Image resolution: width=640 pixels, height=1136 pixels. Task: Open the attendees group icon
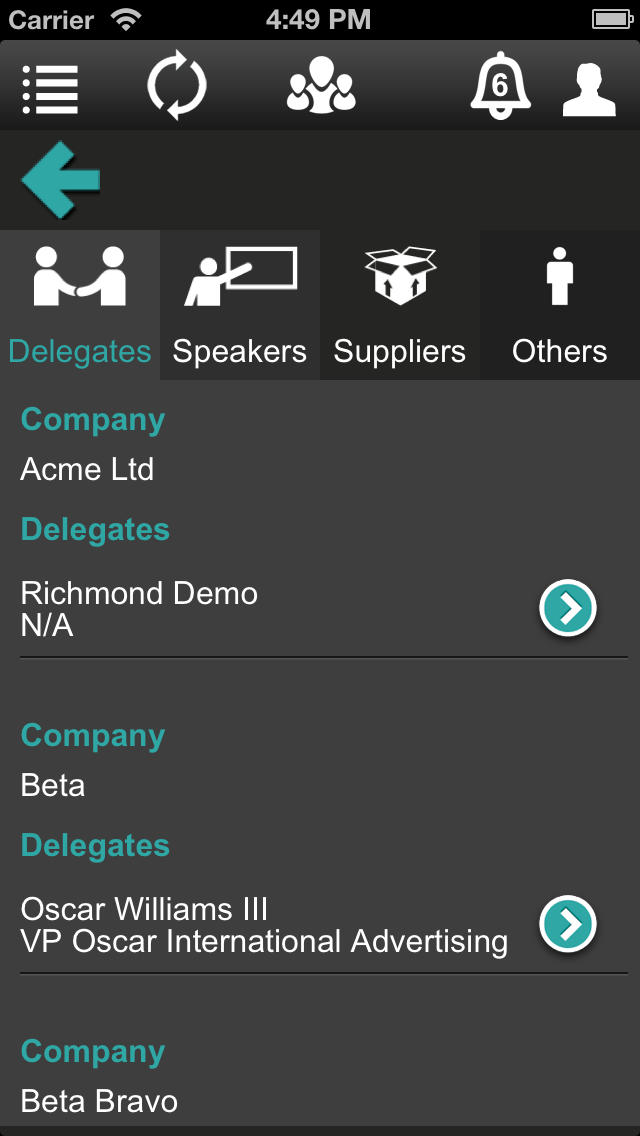click(321, 86)
